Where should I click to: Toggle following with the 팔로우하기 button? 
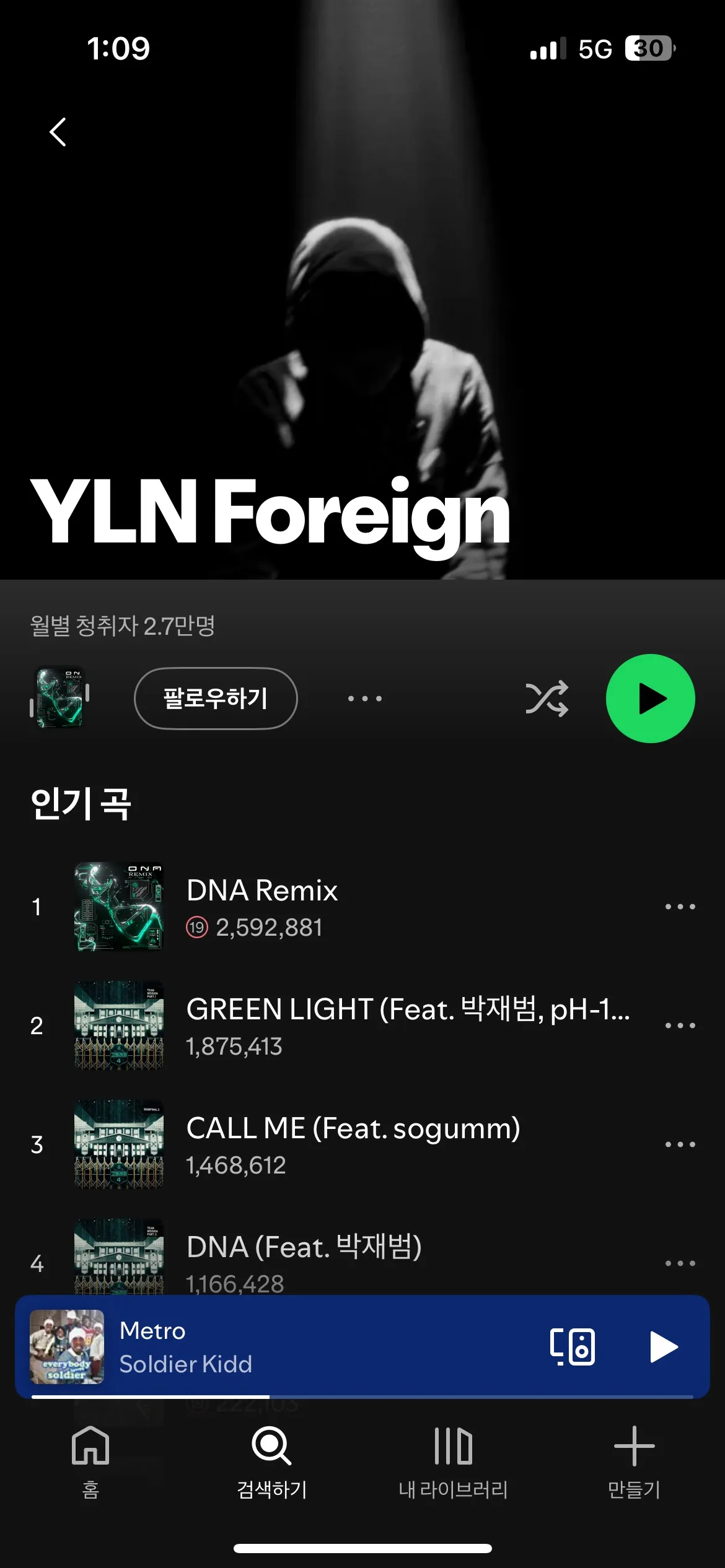[215, 698]
